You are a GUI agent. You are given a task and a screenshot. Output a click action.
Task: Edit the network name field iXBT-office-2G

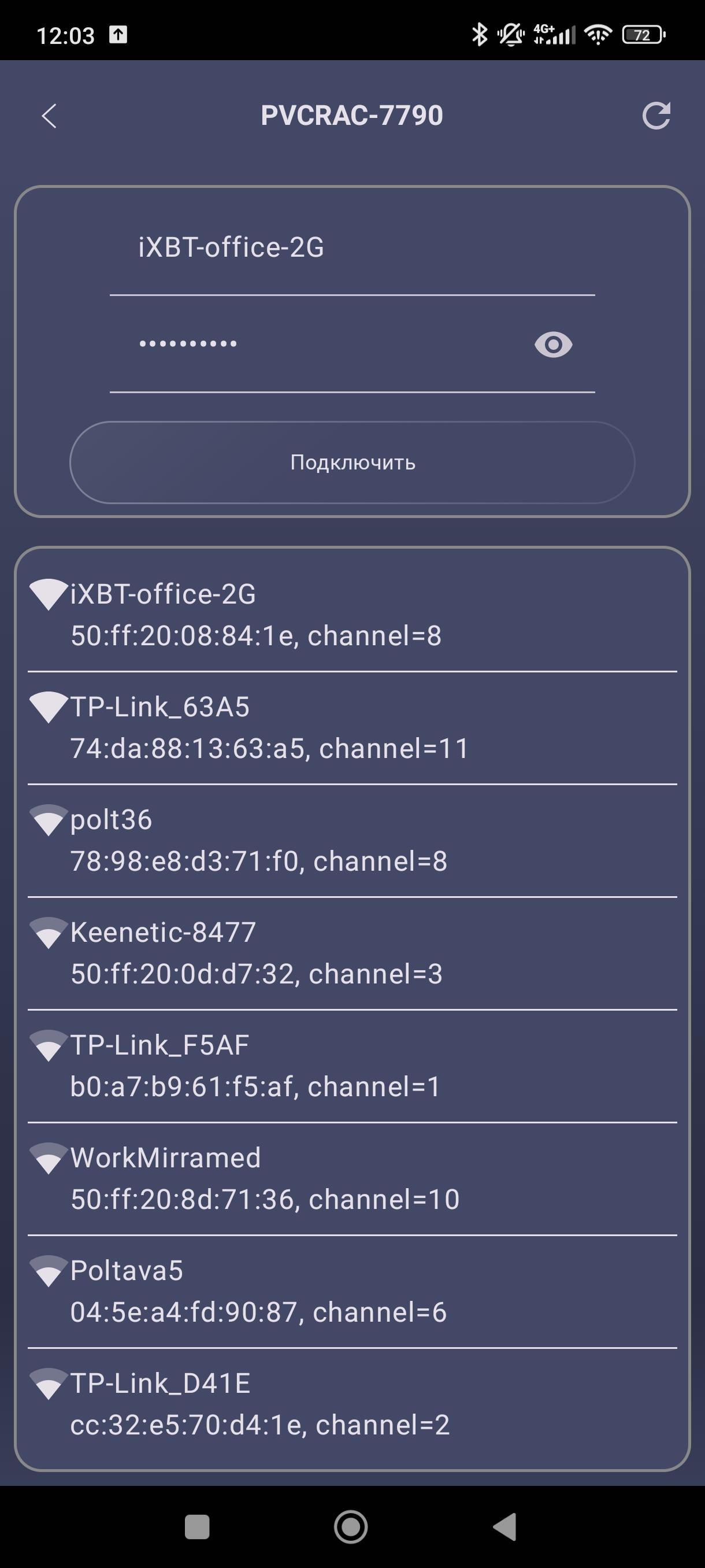pyautogui.click(x=351, y=247)
